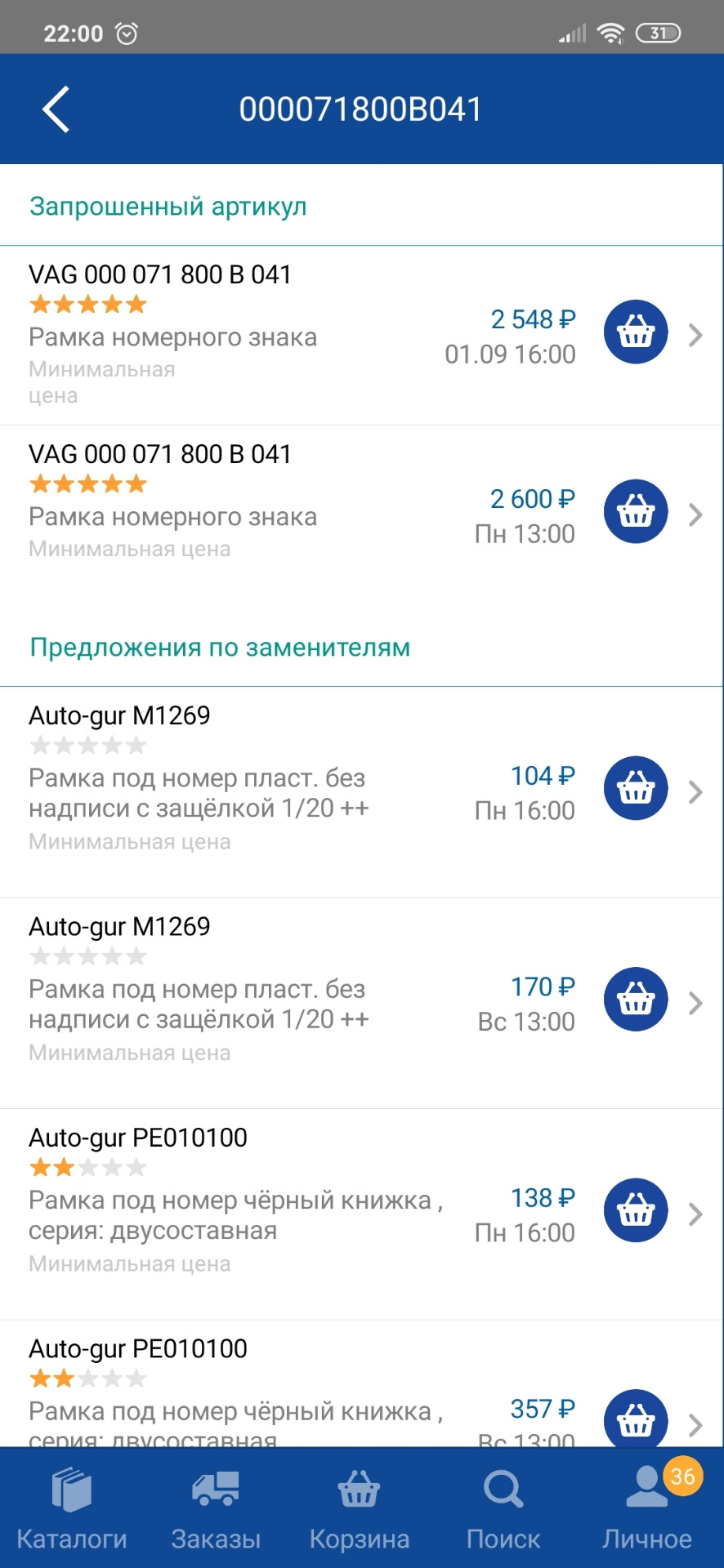This screenshot has height=1568, width=724.
Task: Tap the article number 000071800B041 in title
Action: click(361, 109)
